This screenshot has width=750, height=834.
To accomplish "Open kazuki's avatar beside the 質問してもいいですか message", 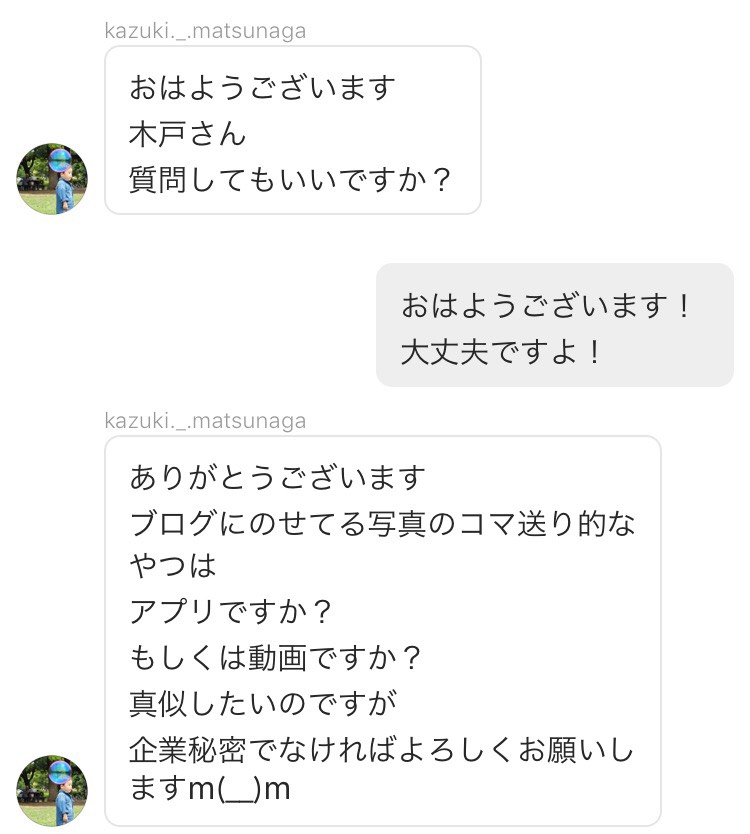I will pos(52,179).
